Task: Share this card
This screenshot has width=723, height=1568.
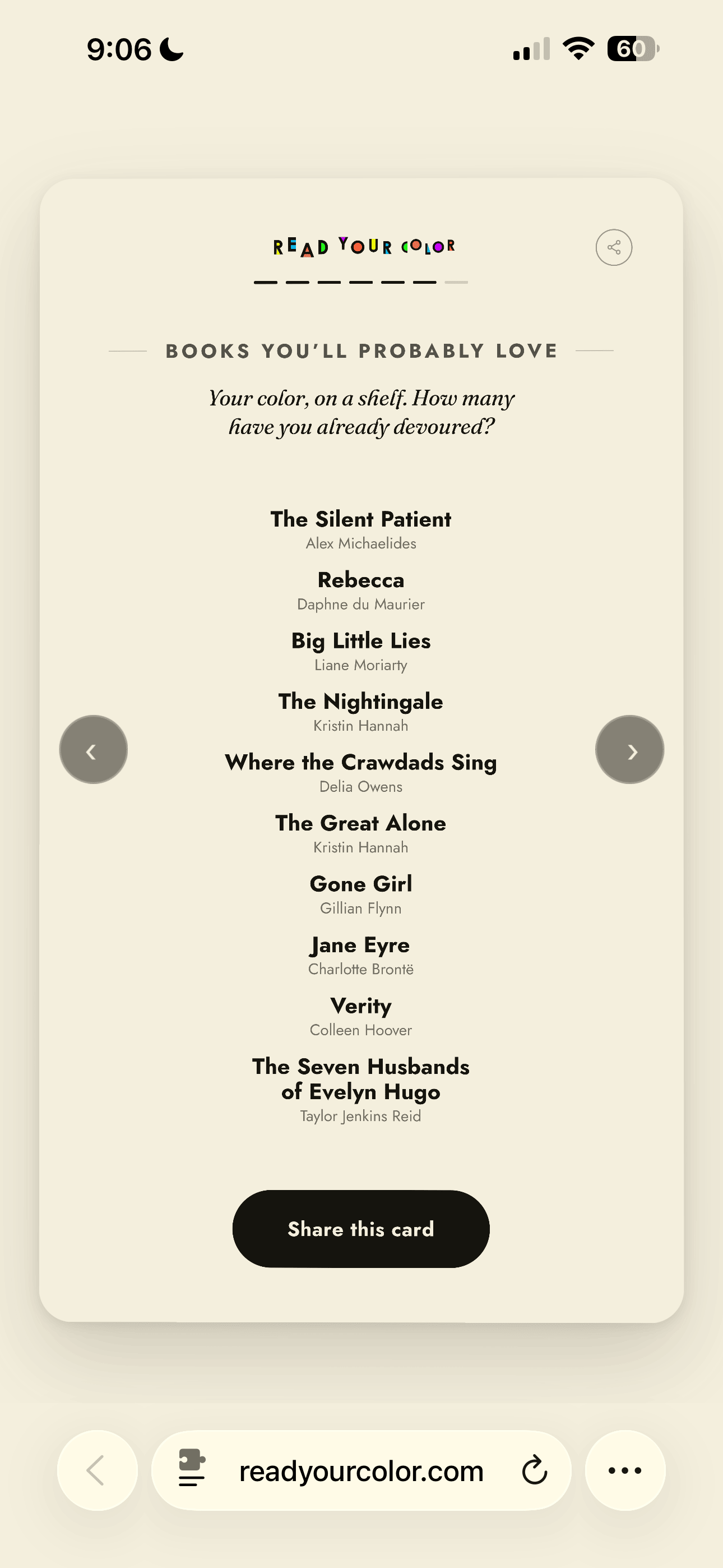Action: [x=361, y=1229]
